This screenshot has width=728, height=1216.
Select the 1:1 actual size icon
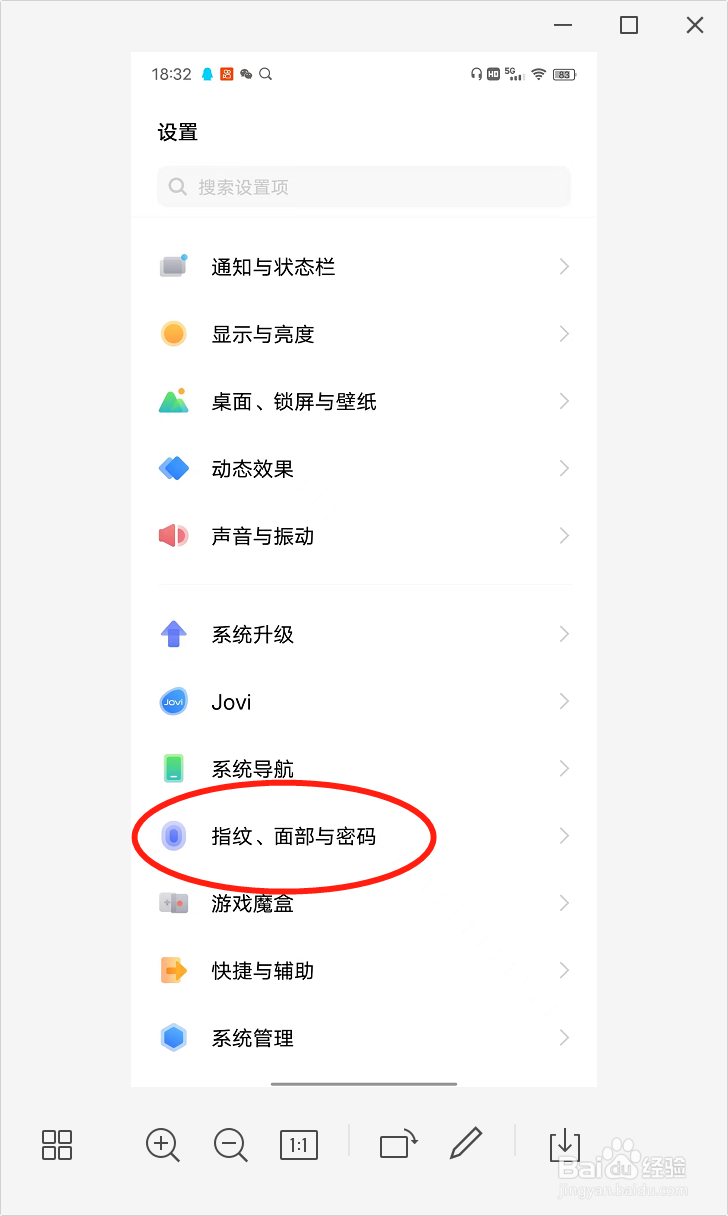[298, 1145]
